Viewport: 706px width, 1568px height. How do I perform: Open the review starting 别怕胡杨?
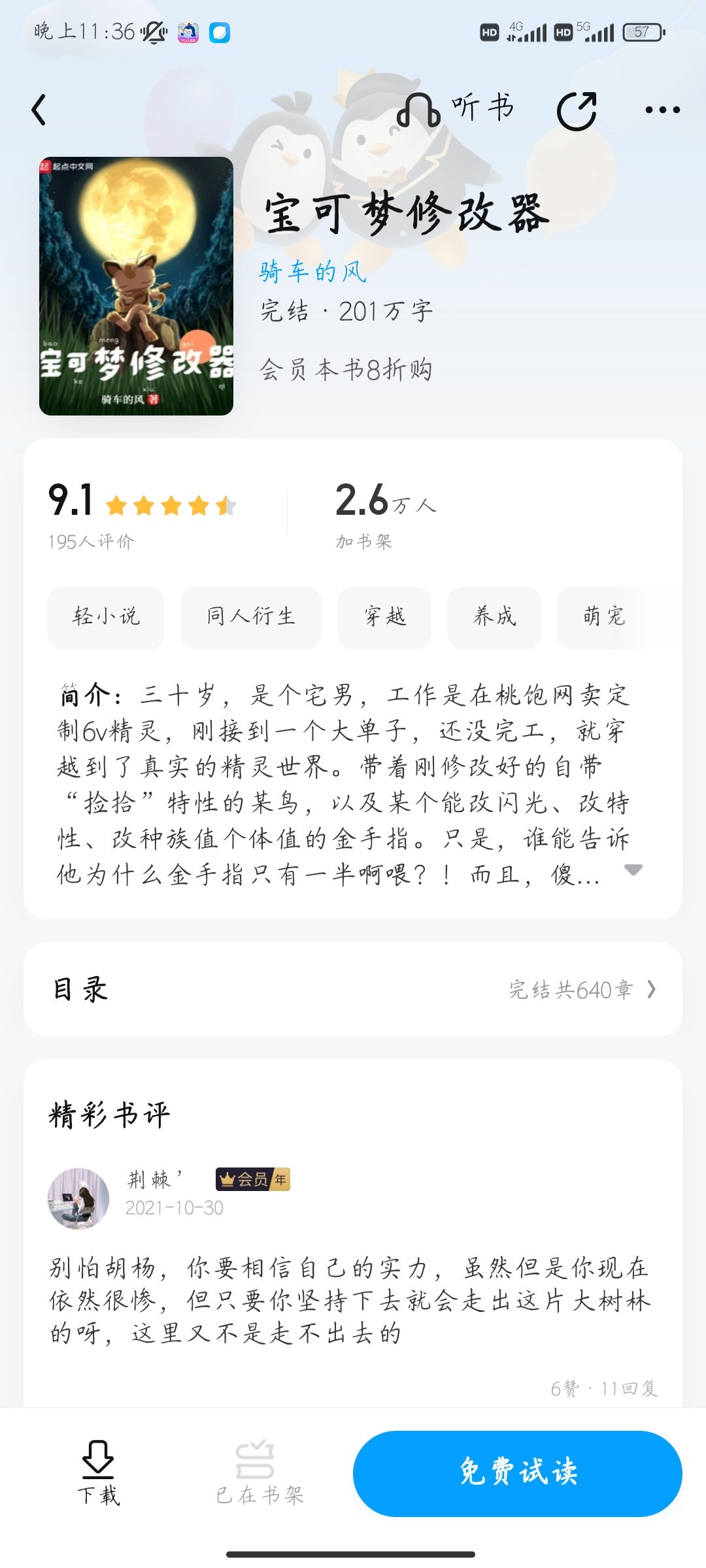click(x=350, y=1300)
